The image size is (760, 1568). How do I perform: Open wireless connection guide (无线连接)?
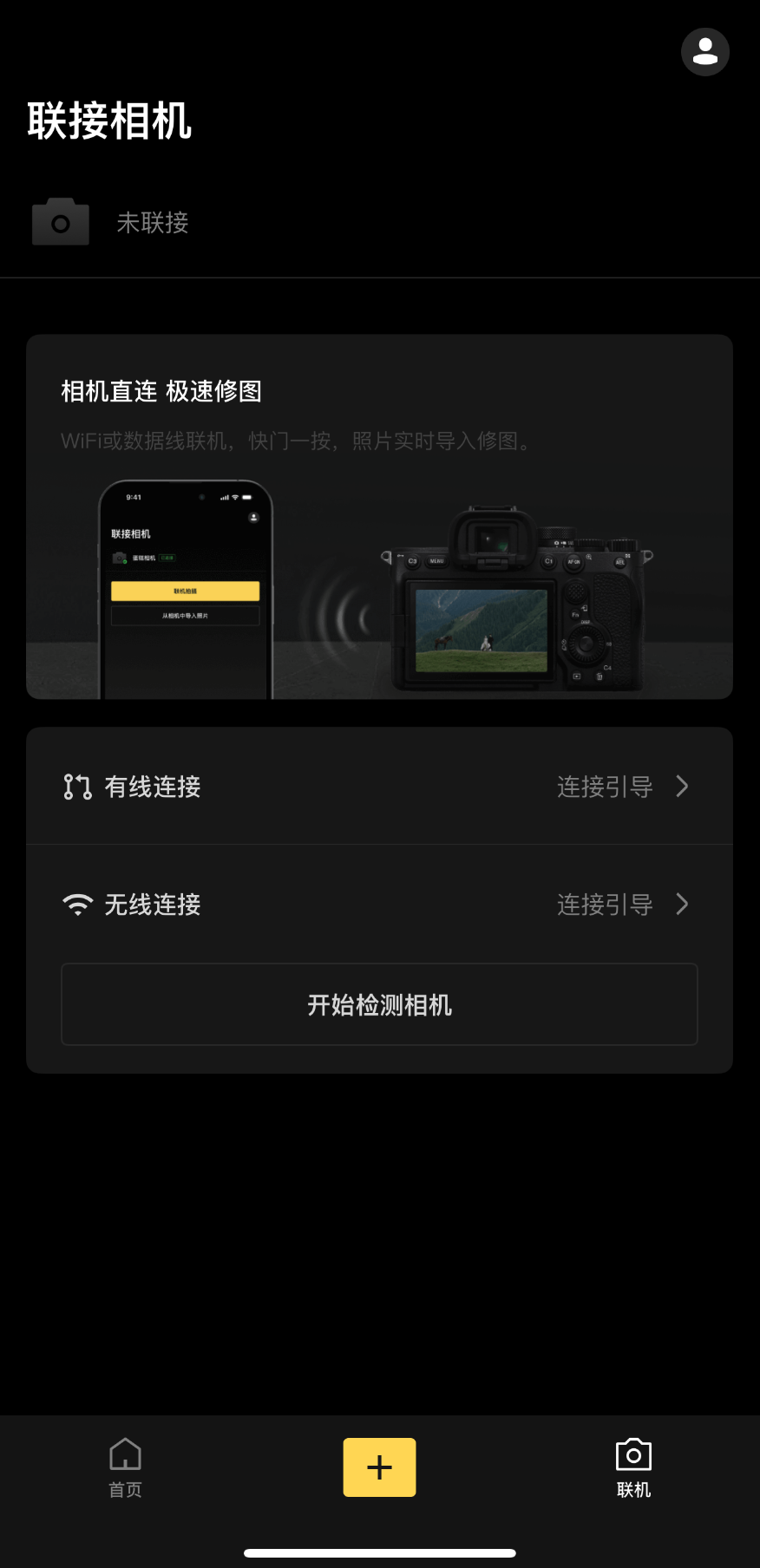(379, 905)
